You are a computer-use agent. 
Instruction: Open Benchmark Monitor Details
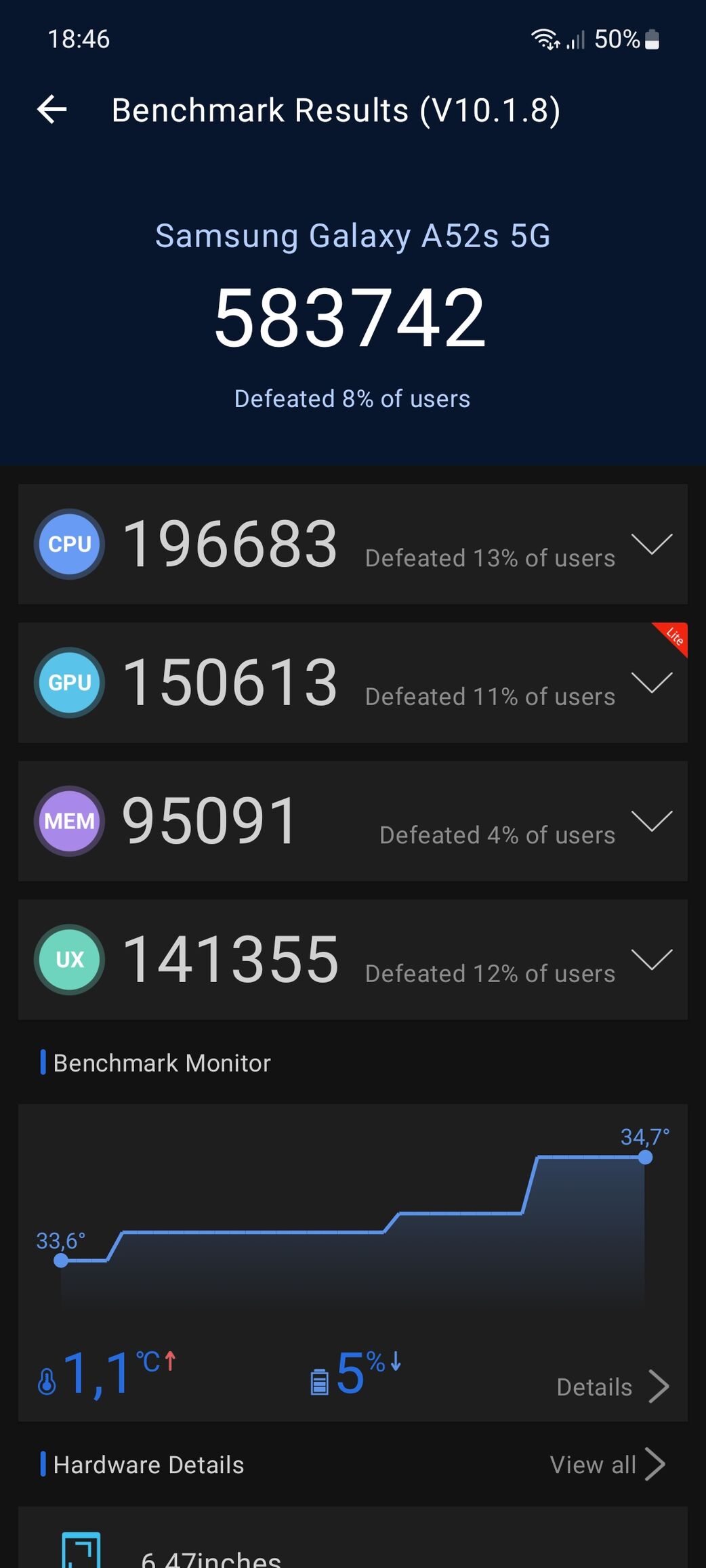click(x=612, y=1386)
